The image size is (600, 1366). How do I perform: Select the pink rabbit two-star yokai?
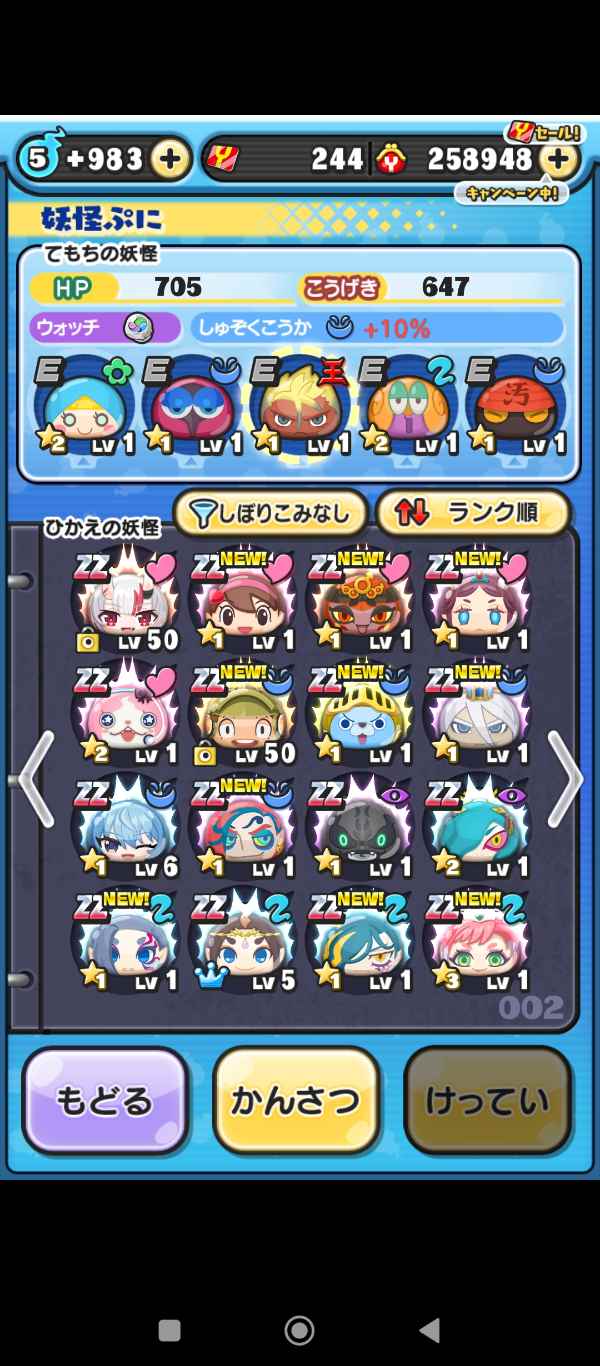coord(126,712)
